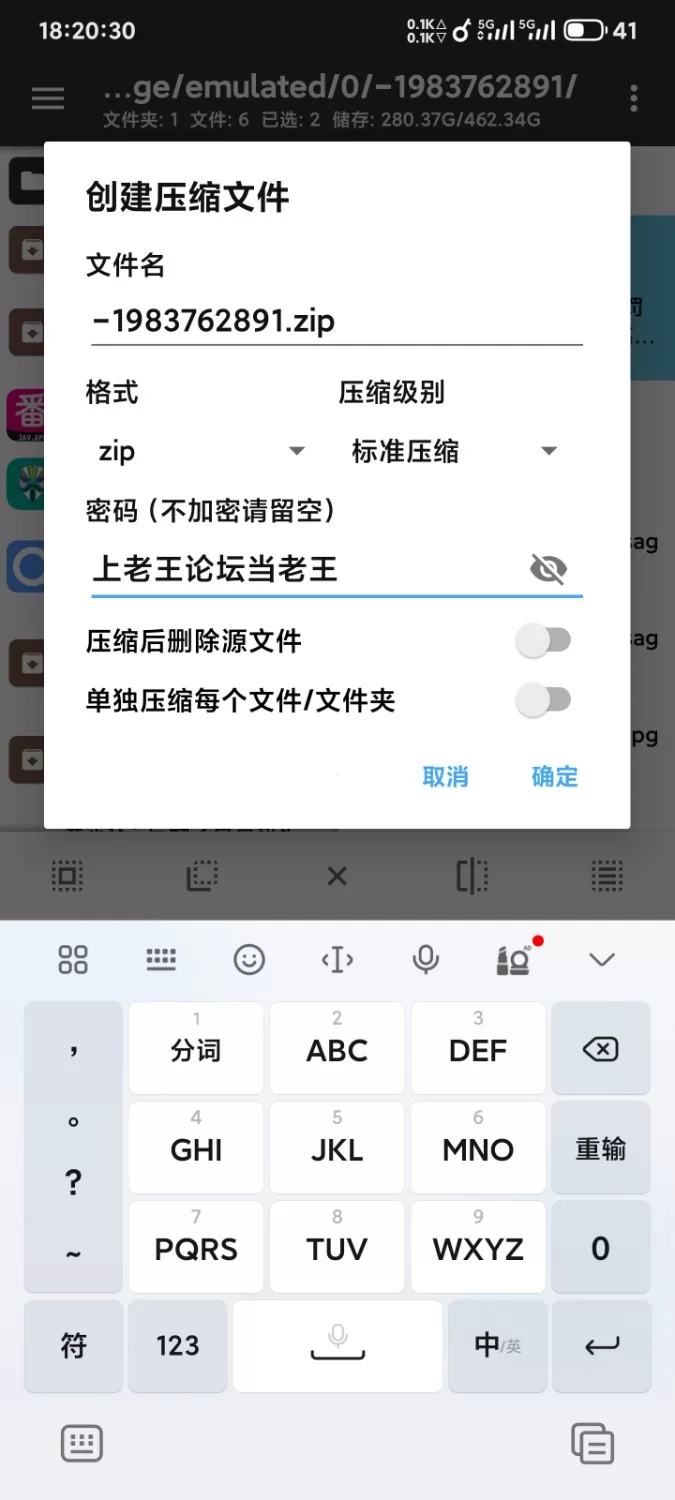
Task: Start voice input via microphone icon
Action: [425, 960]
